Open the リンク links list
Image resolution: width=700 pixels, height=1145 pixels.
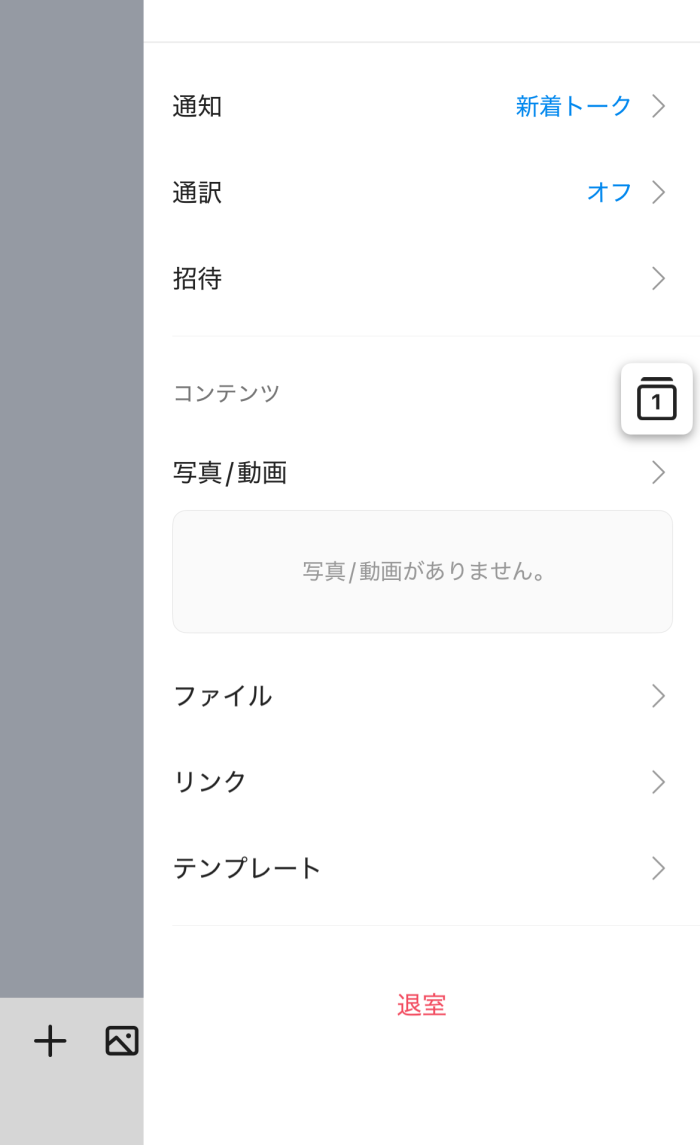[420, 782]
